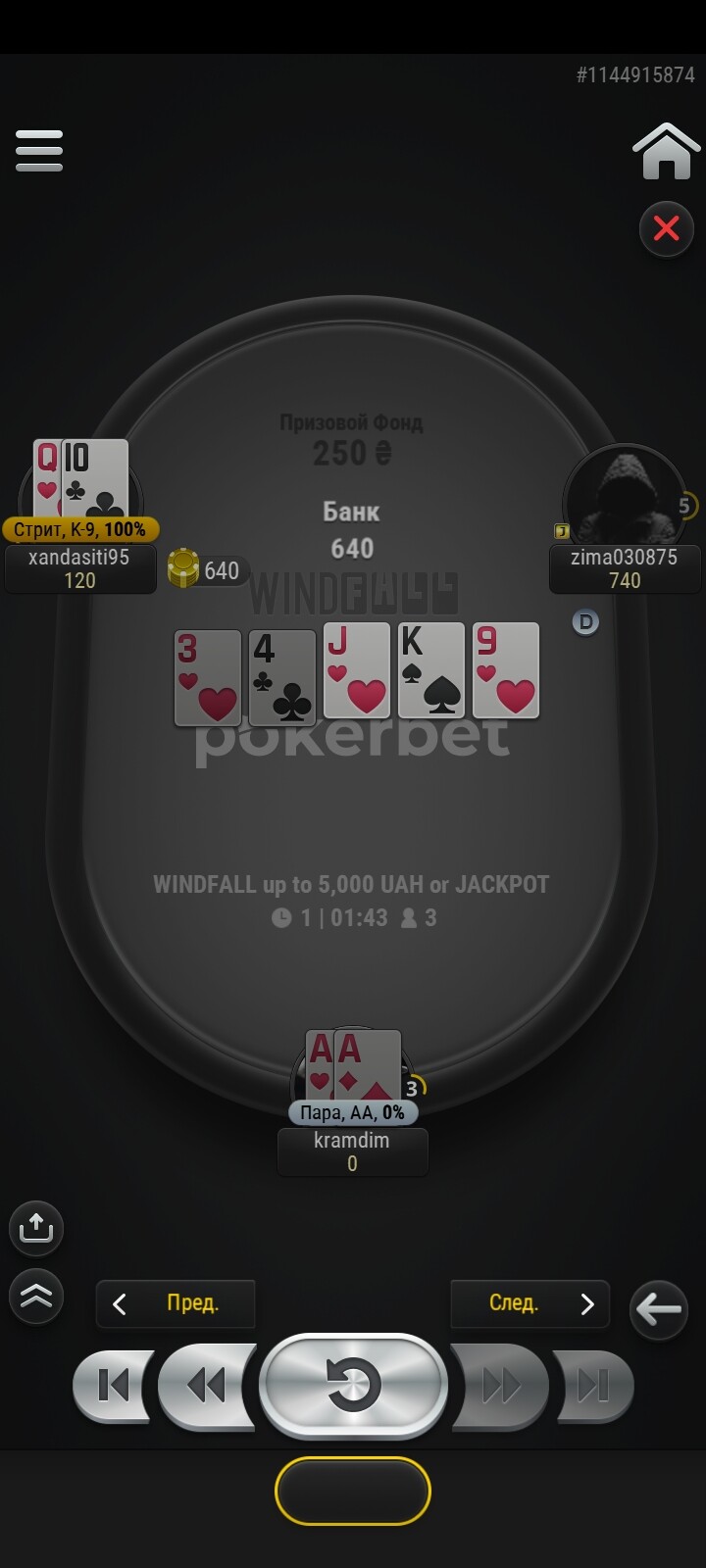Go to the lobby home icon
Image resolution: width=706 pixels, height=1568 pixels.
666,151
